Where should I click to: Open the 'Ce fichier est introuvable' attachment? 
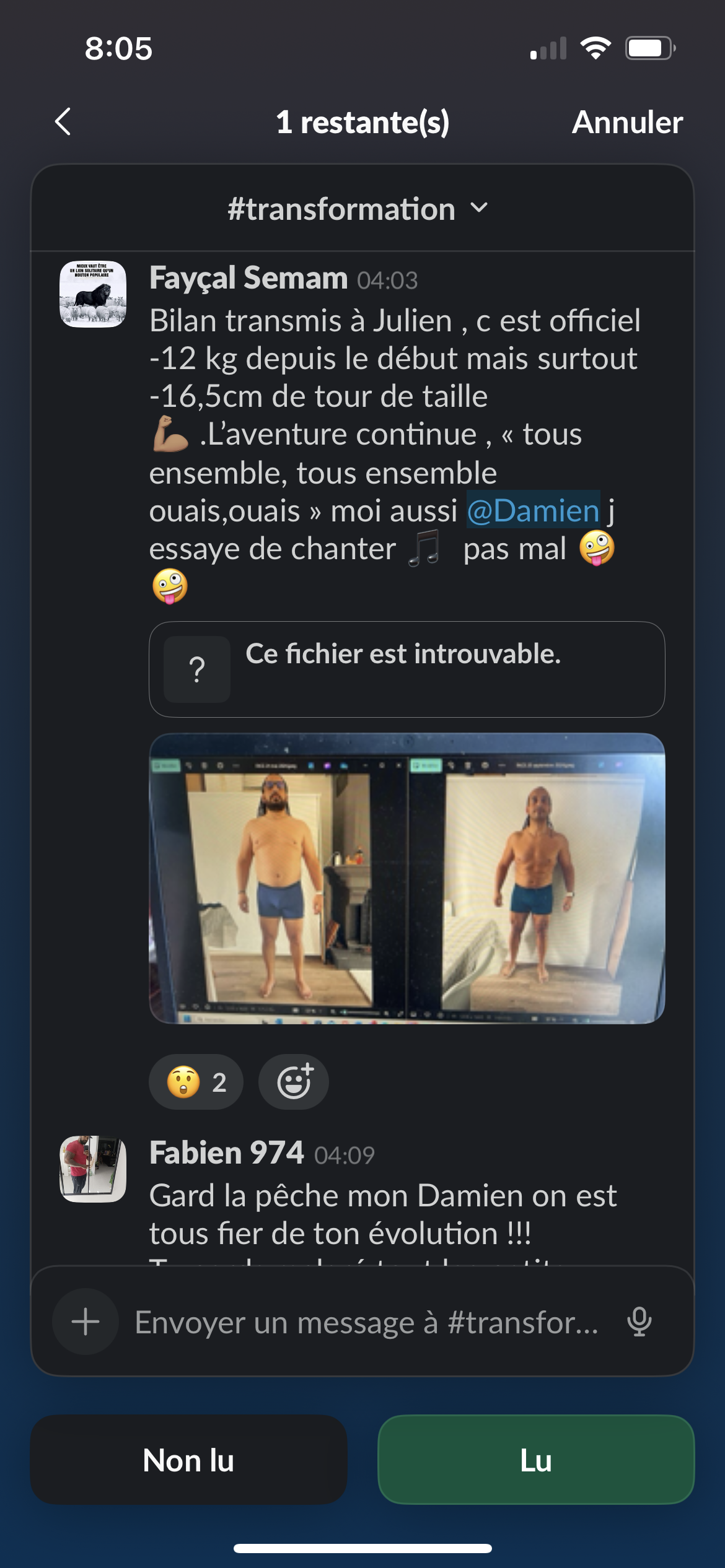coord(406,669)
